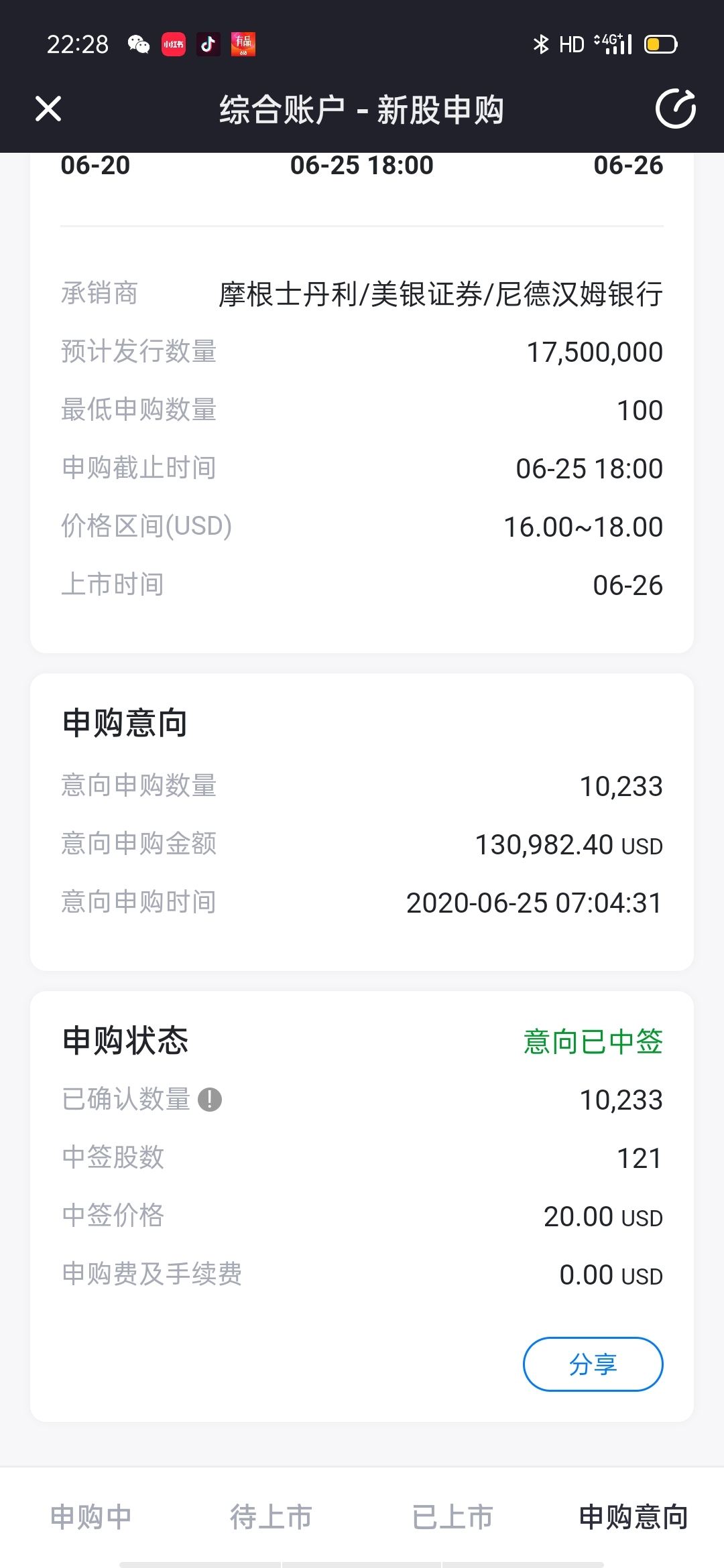Close the 新股申购 page

(48, 109)
